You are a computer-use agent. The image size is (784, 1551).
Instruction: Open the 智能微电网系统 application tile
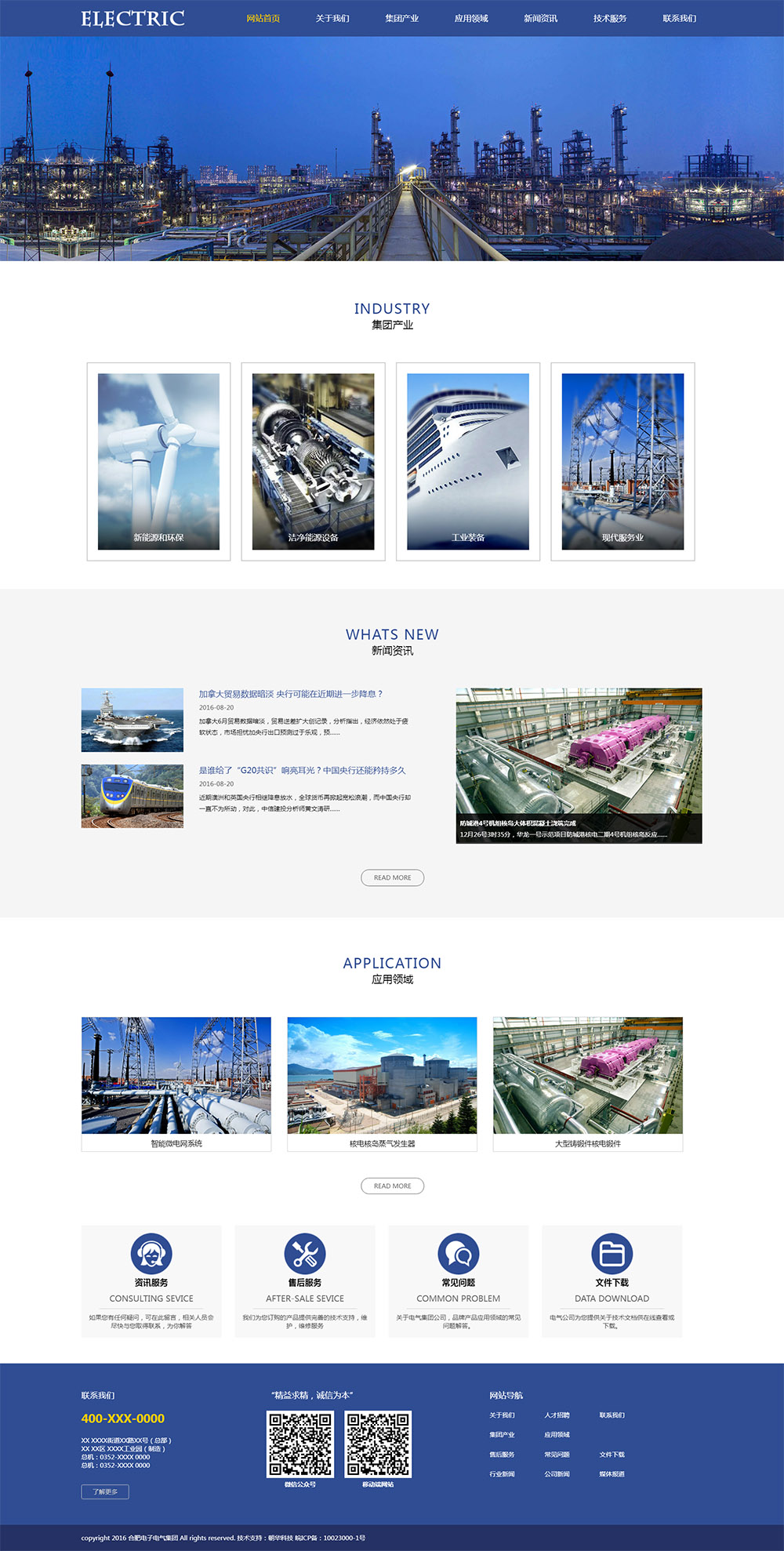pyautogui.click(x=176, y=1084)
